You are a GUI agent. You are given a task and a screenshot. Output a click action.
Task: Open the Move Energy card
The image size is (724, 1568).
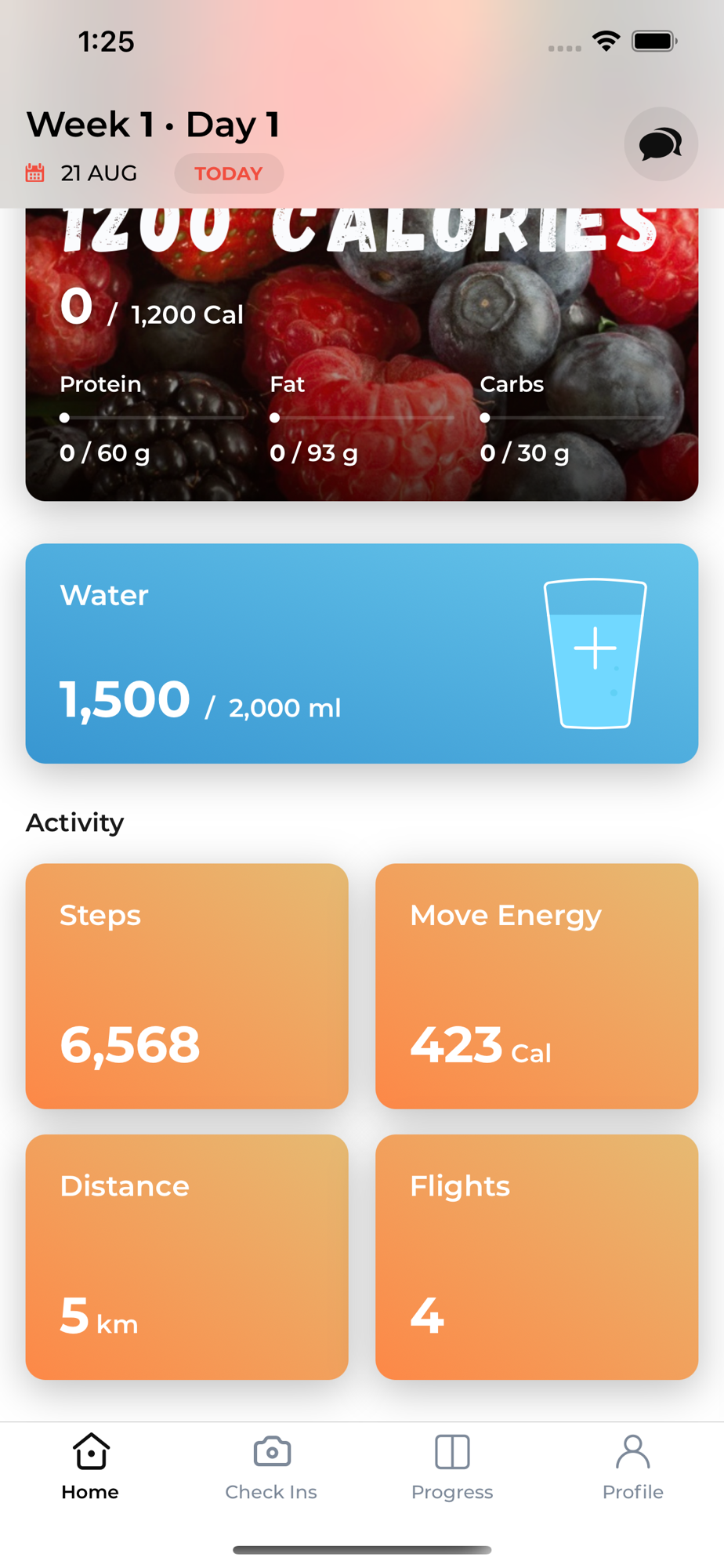tap(537, 986)
